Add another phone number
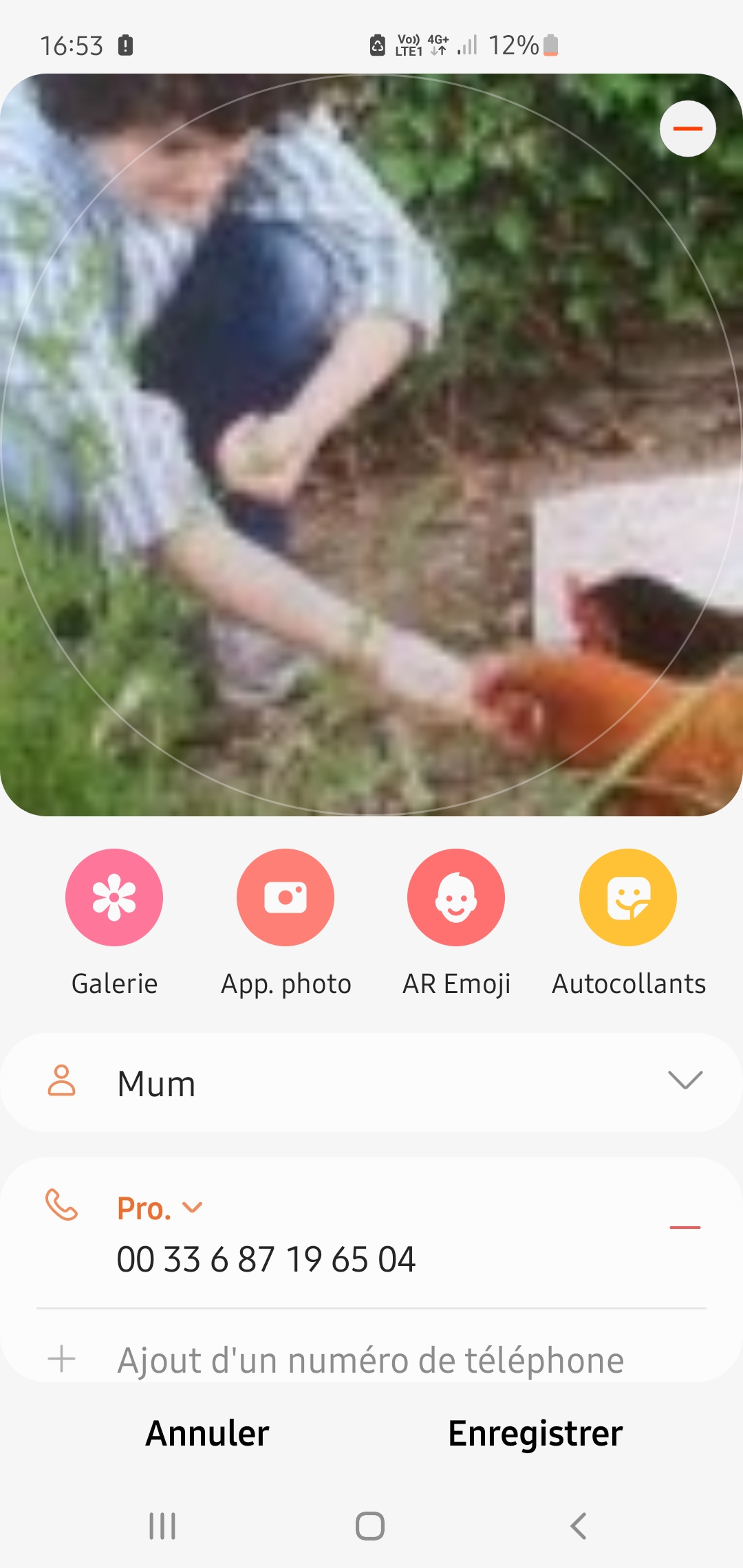The image size is (743, 1568). (370, 1360)
